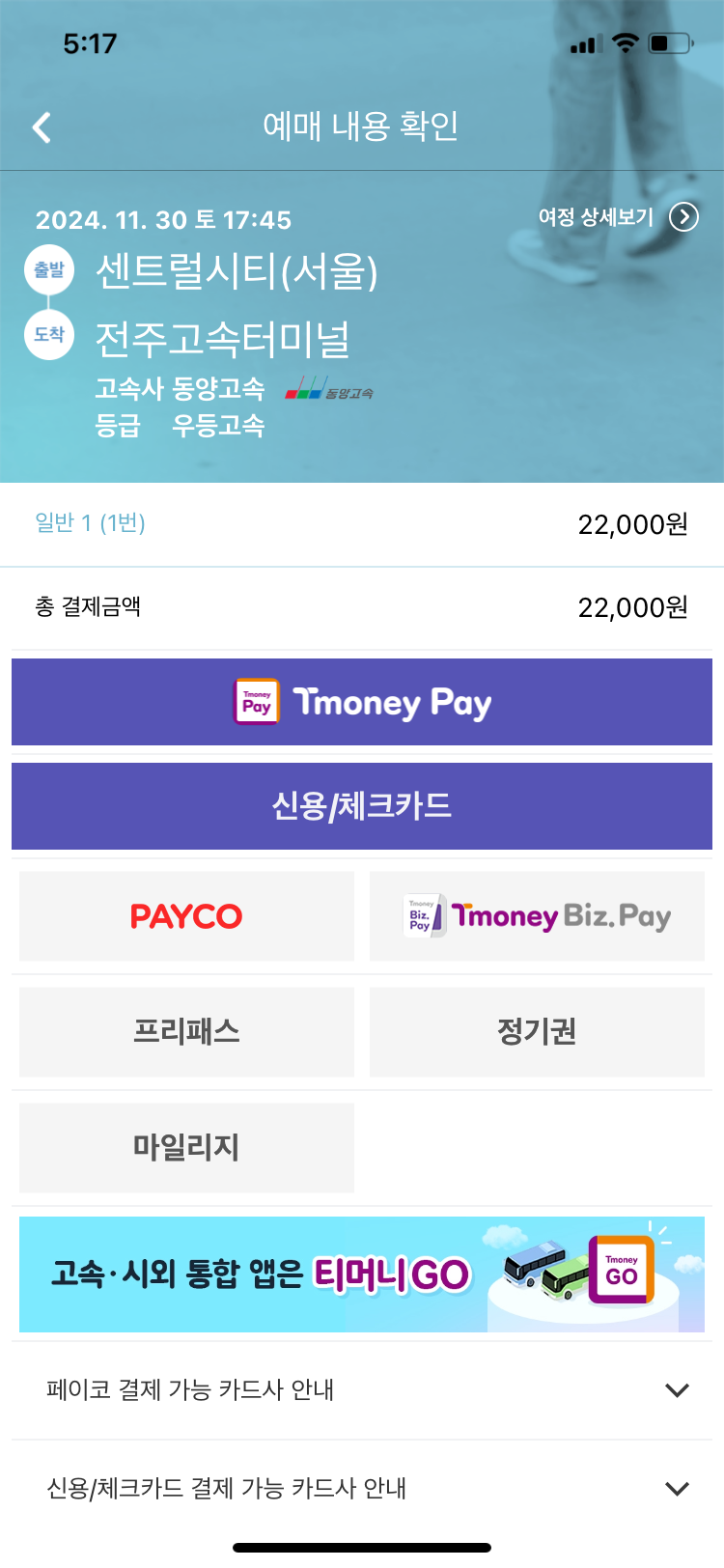Tap the circular 도착 arrival badge icon
724x1568 pixels.
(48, 336)
